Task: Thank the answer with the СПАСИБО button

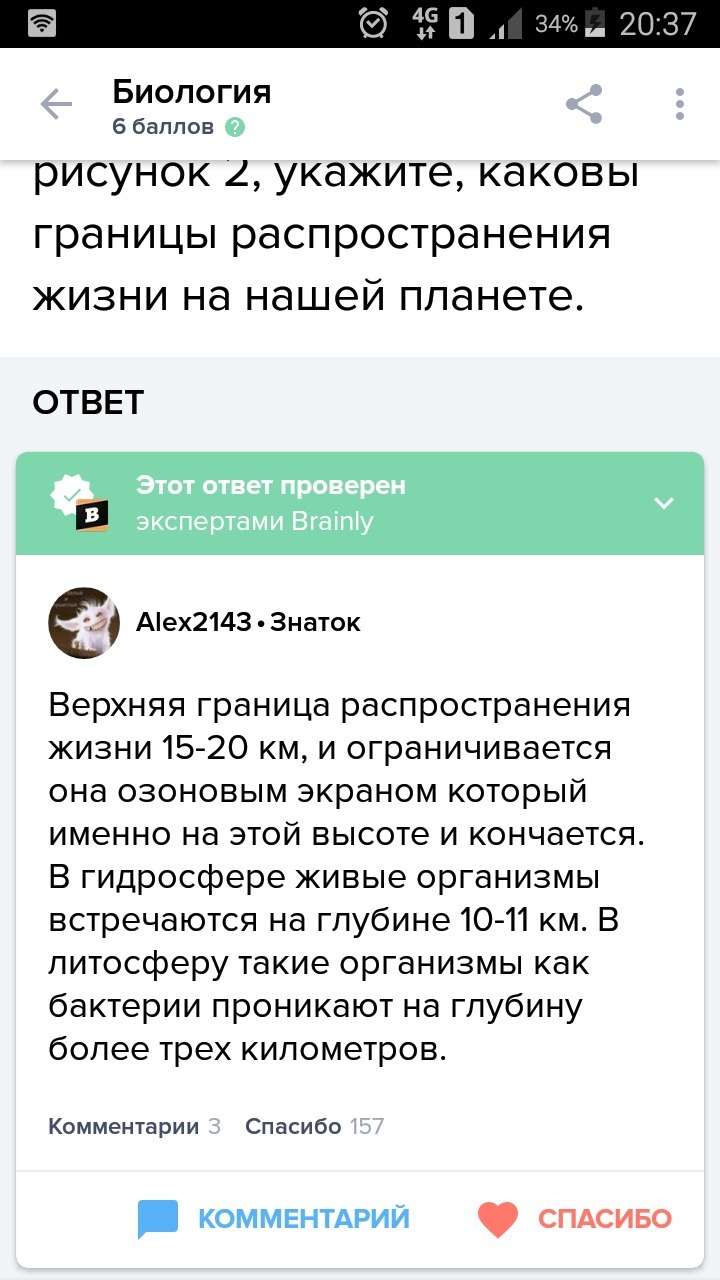Action: pos(574,1219)
